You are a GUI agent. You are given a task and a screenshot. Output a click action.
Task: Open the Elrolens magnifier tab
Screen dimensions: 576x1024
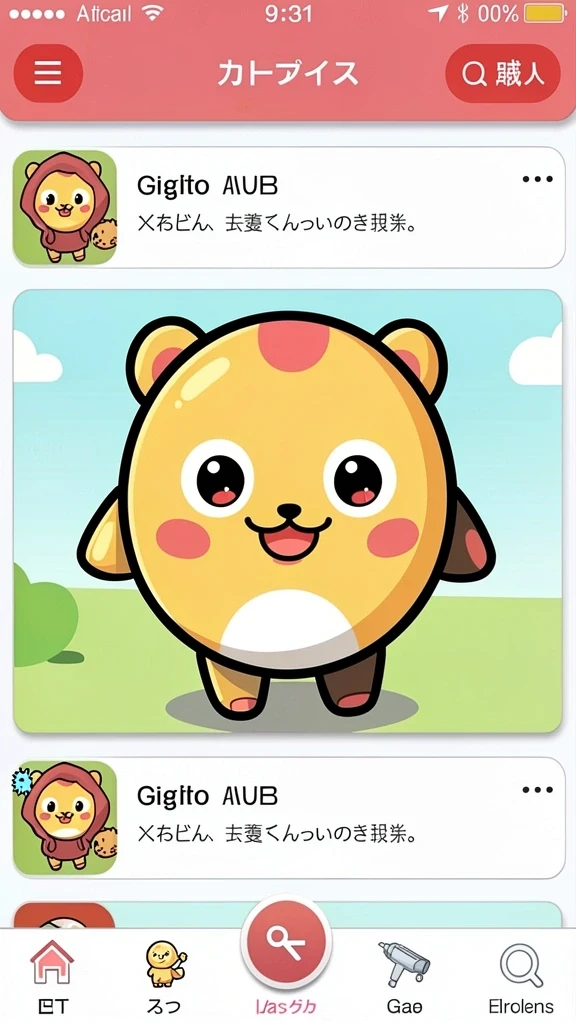point(521,975)
